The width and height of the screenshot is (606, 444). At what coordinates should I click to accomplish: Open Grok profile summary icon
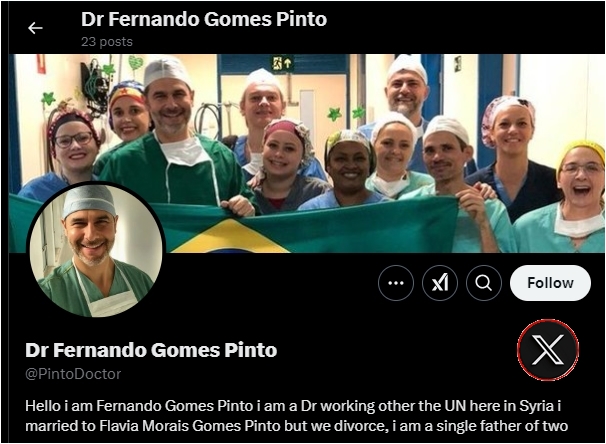pos(440,283)
